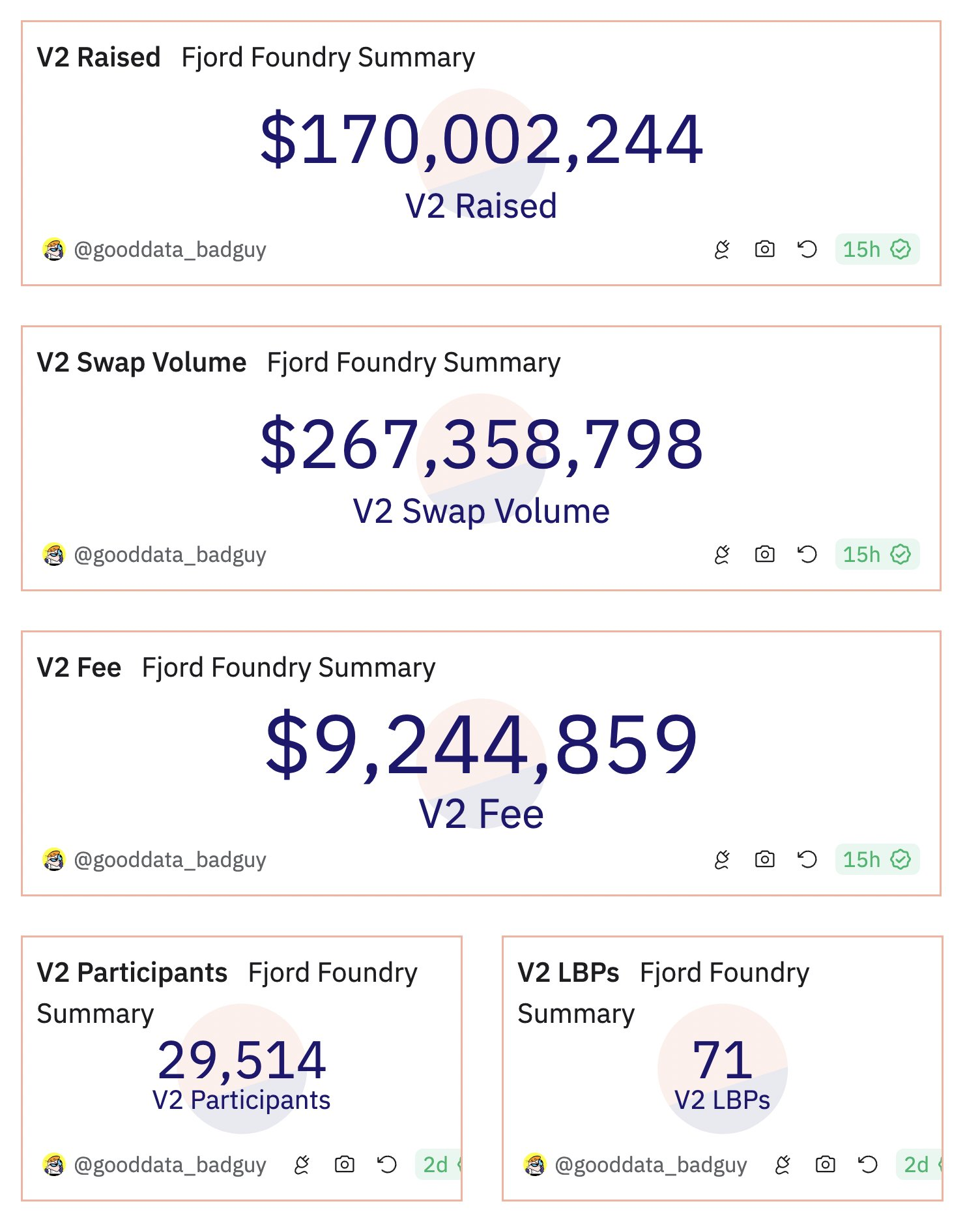Select the V2 Raised card title
The image size is (980, 1223).
pos(99,57)
